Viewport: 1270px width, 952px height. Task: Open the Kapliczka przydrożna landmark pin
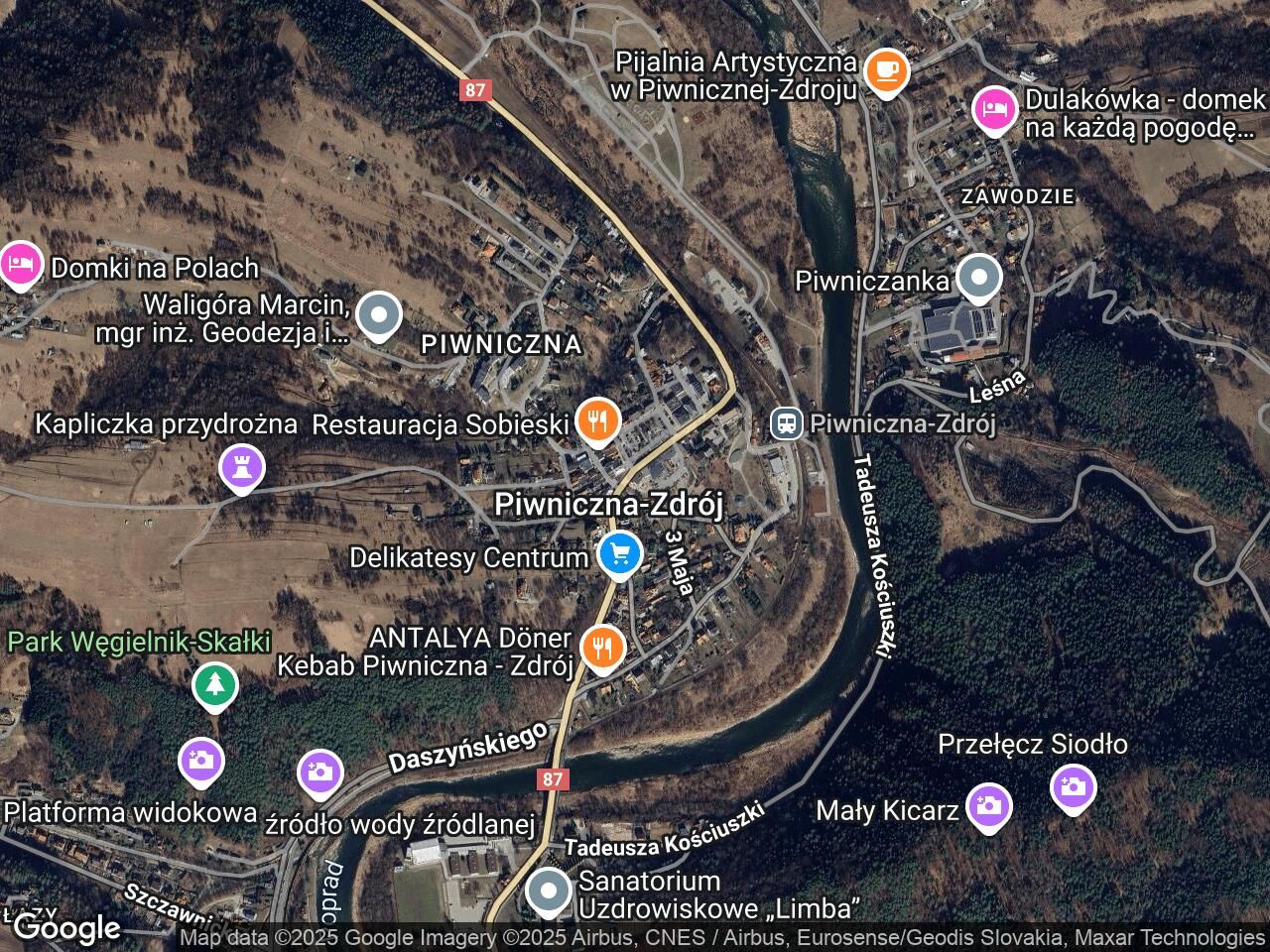[241, 466]
